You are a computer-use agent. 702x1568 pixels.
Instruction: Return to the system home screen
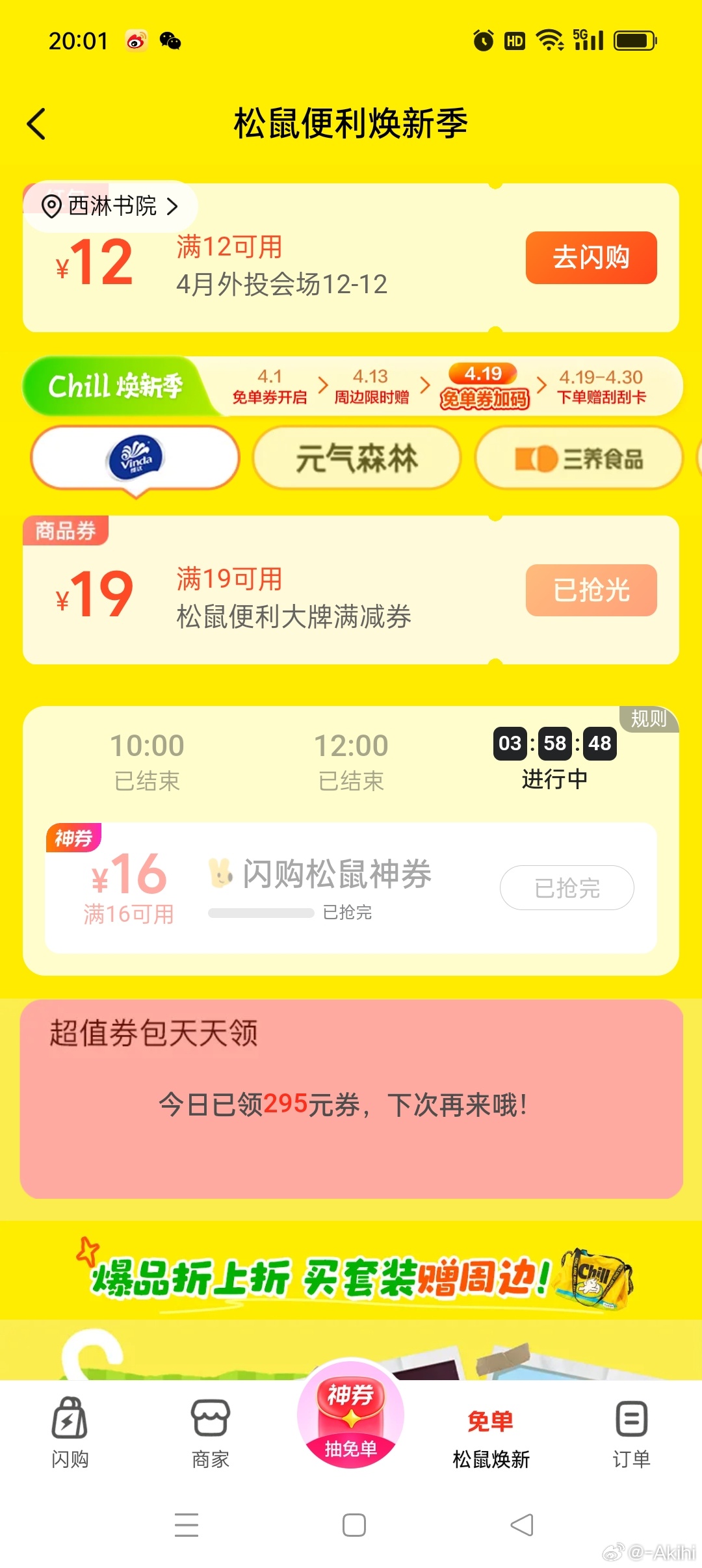coord(354,1525)
